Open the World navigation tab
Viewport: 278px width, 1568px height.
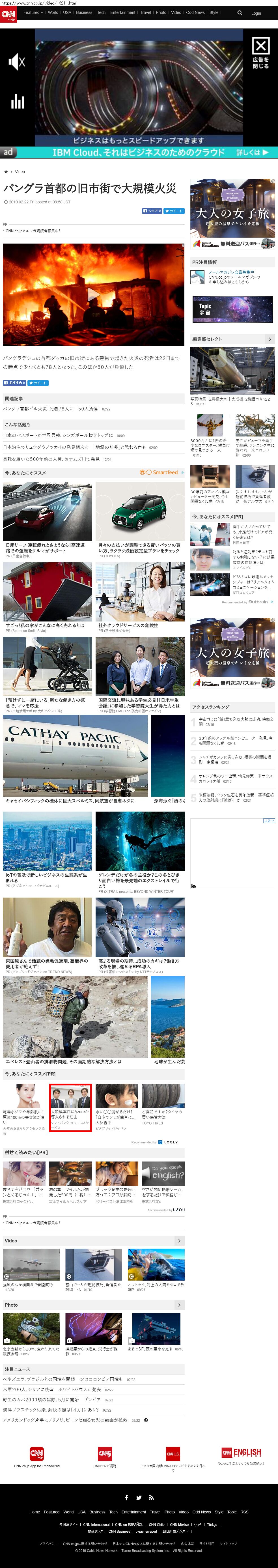point(53,12)
